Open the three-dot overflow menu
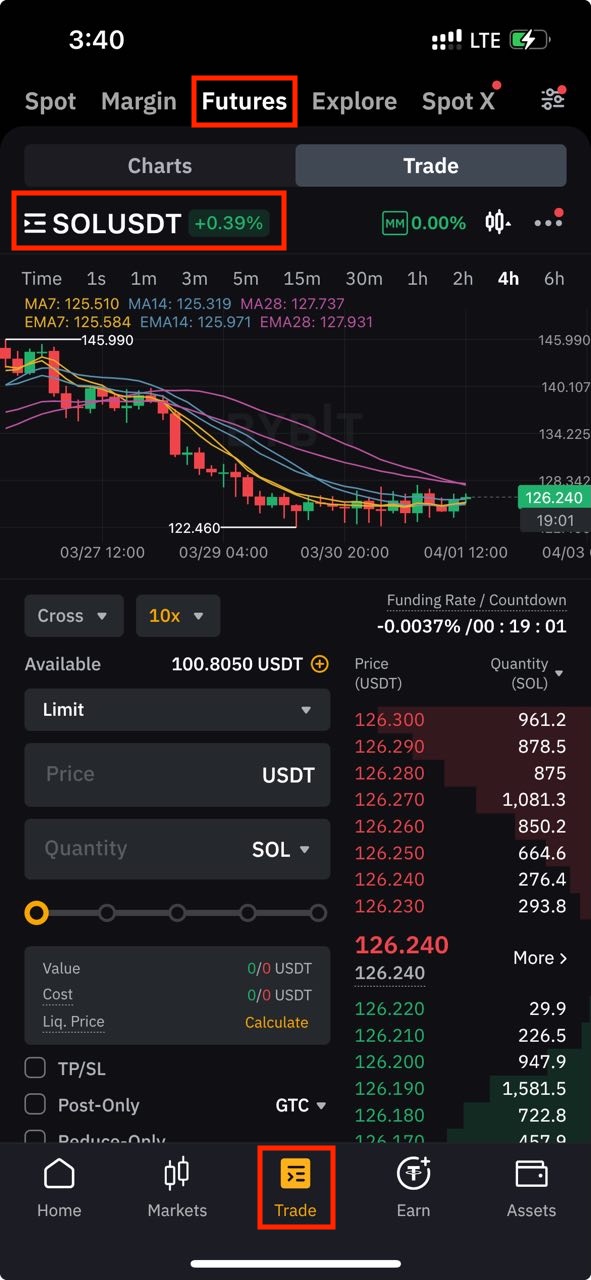Viewport: 591px width, 1280px height. [548, 222]
